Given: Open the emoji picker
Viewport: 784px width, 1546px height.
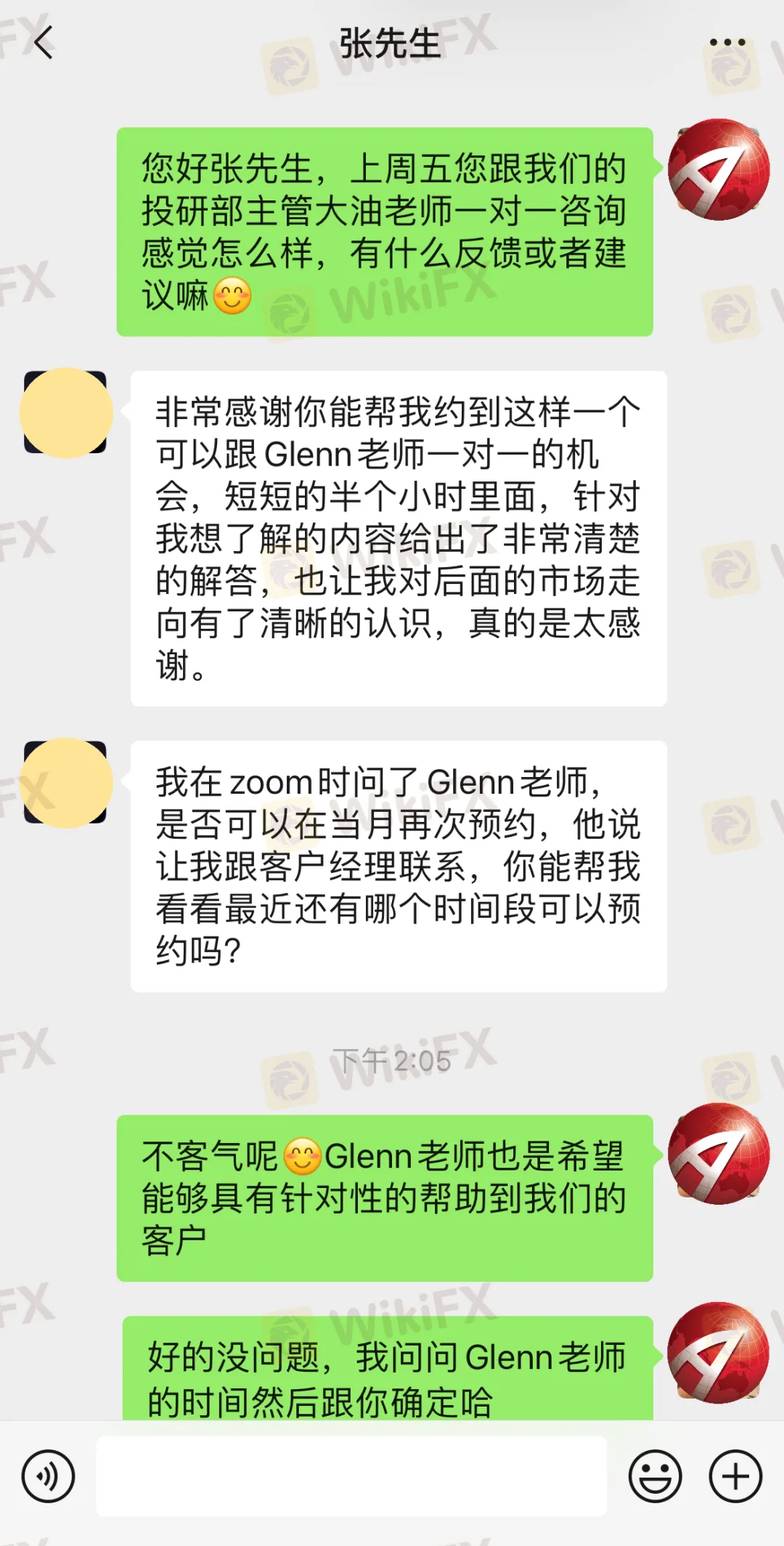Looking at the screenshot, I should pos(655,1476).
